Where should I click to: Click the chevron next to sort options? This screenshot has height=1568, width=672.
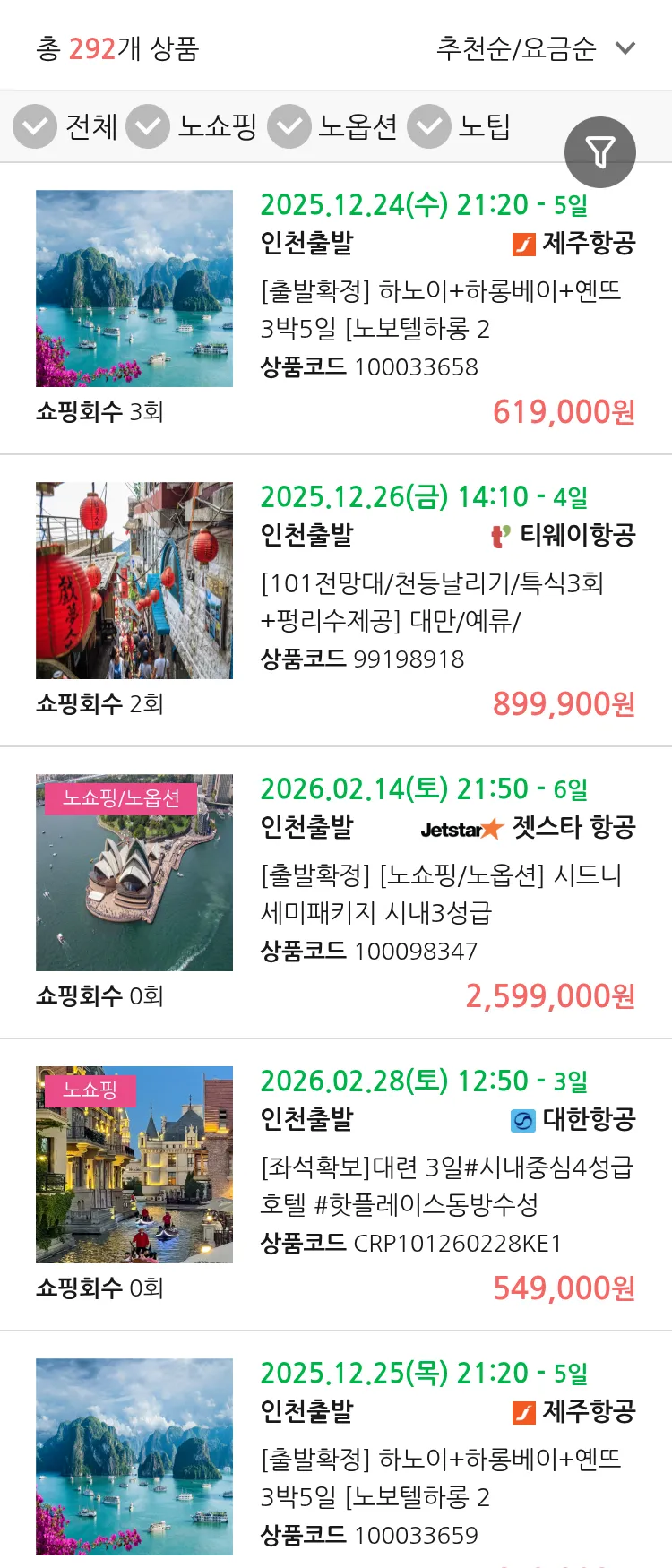coord(625,49)
